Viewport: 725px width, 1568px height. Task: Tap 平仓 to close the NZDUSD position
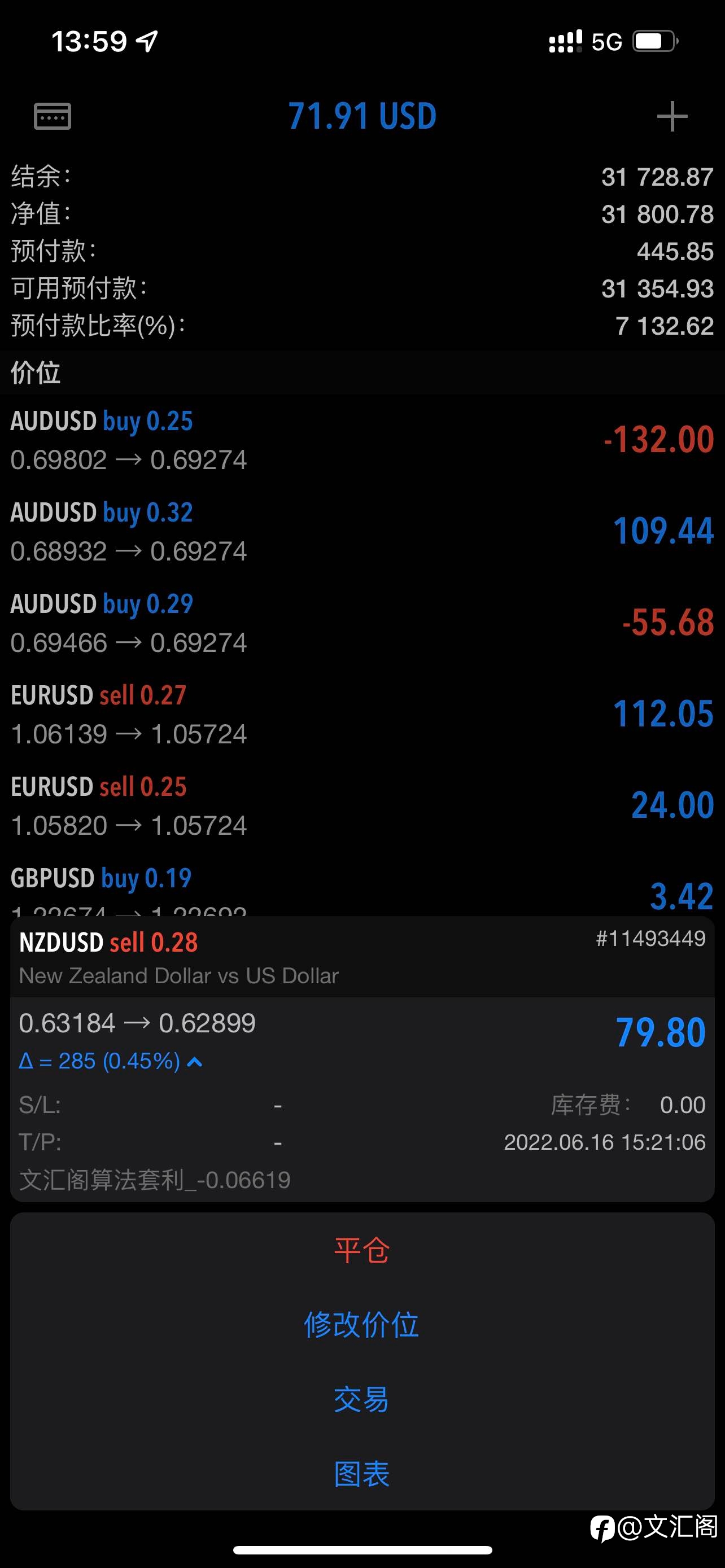pyautogui.click(x=361, y=1250)
